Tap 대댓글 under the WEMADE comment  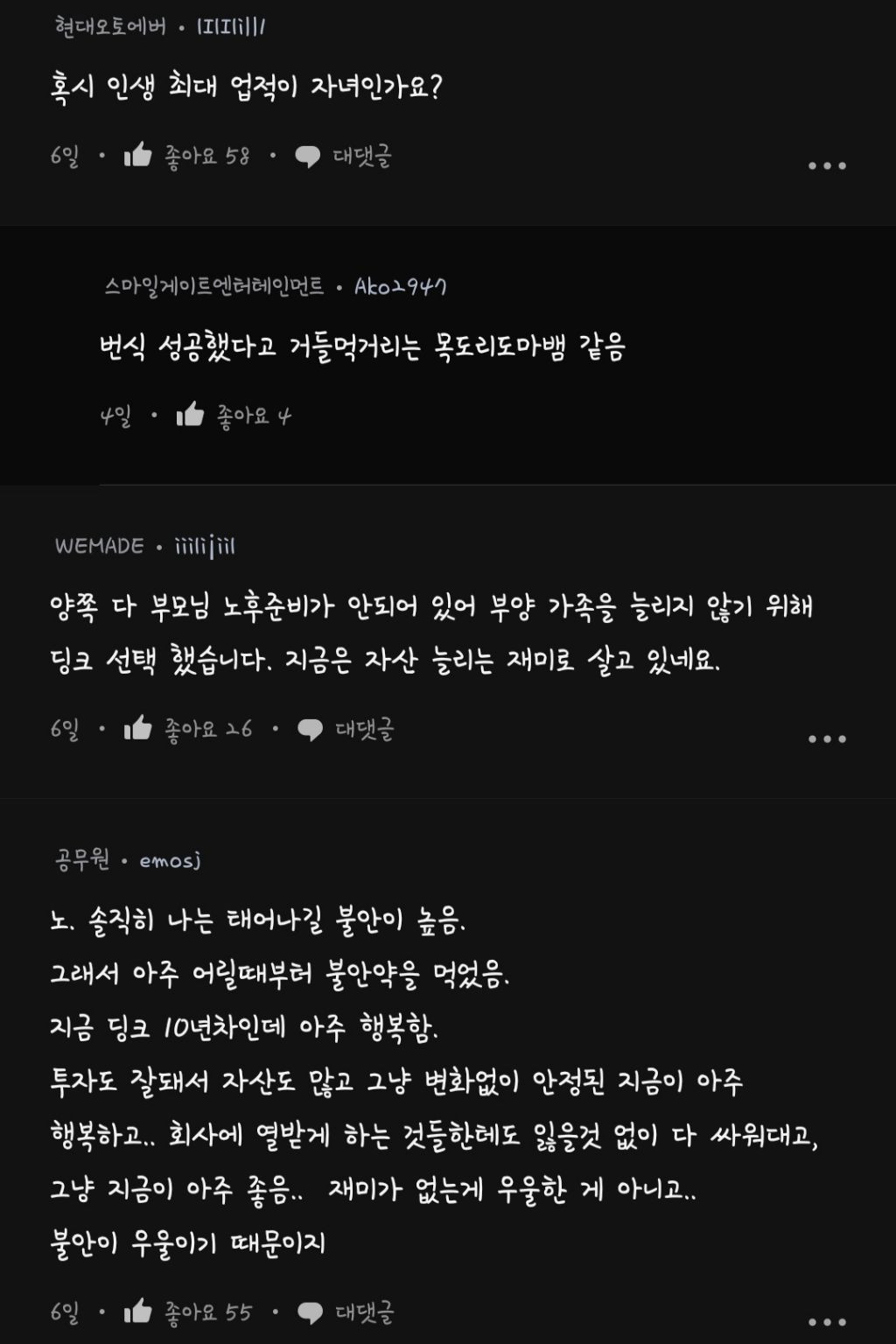[x=346, y=729]
